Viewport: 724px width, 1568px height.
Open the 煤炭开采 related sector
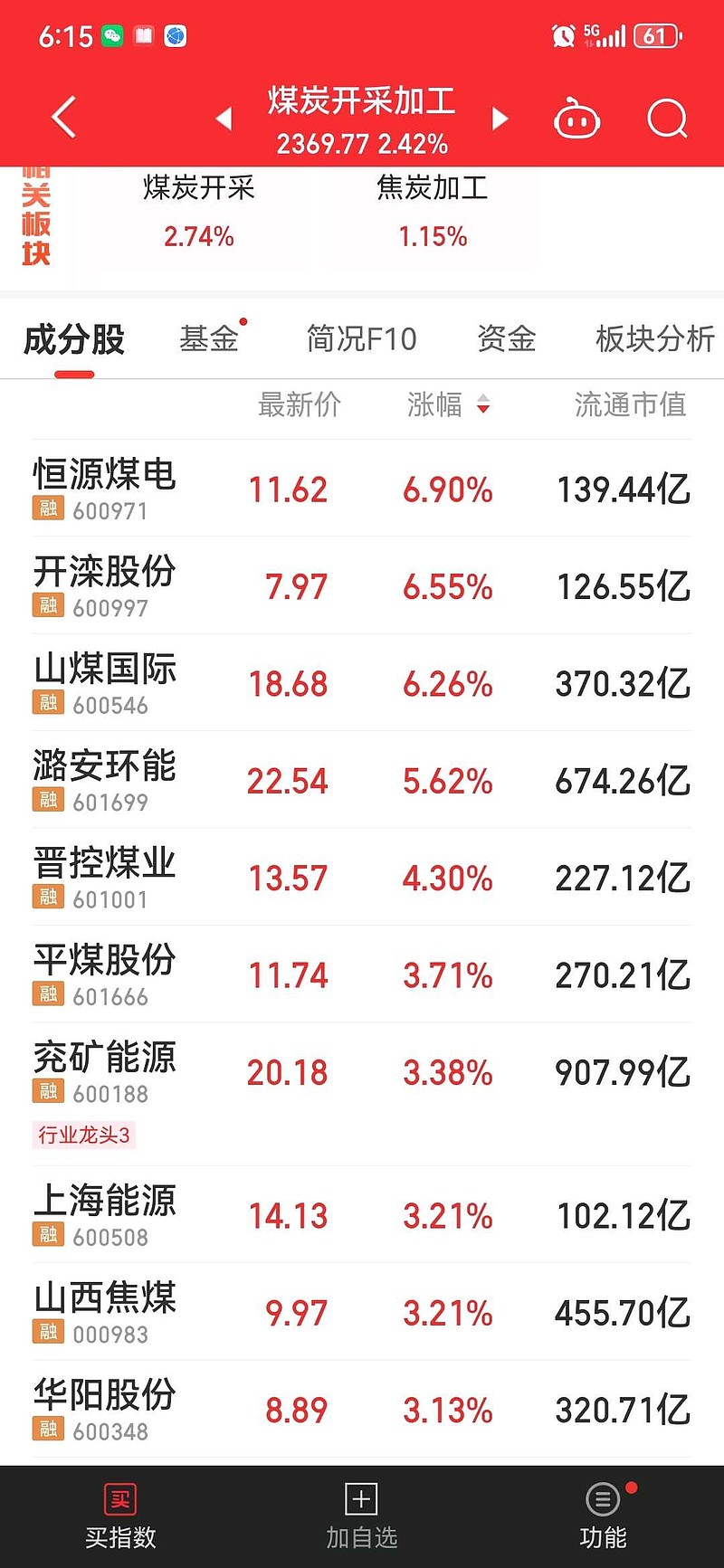(x=199, y=212)
